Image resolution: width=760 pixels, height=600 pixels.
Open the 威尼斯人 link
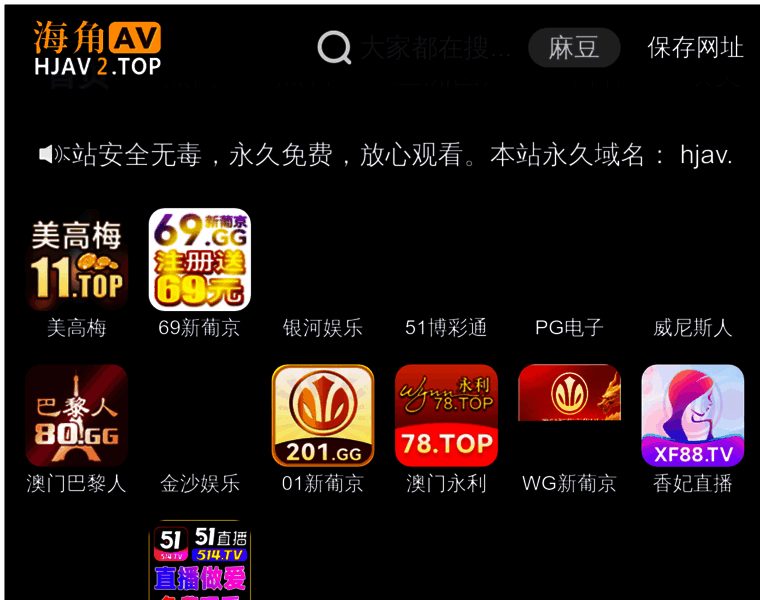point(692,327)
